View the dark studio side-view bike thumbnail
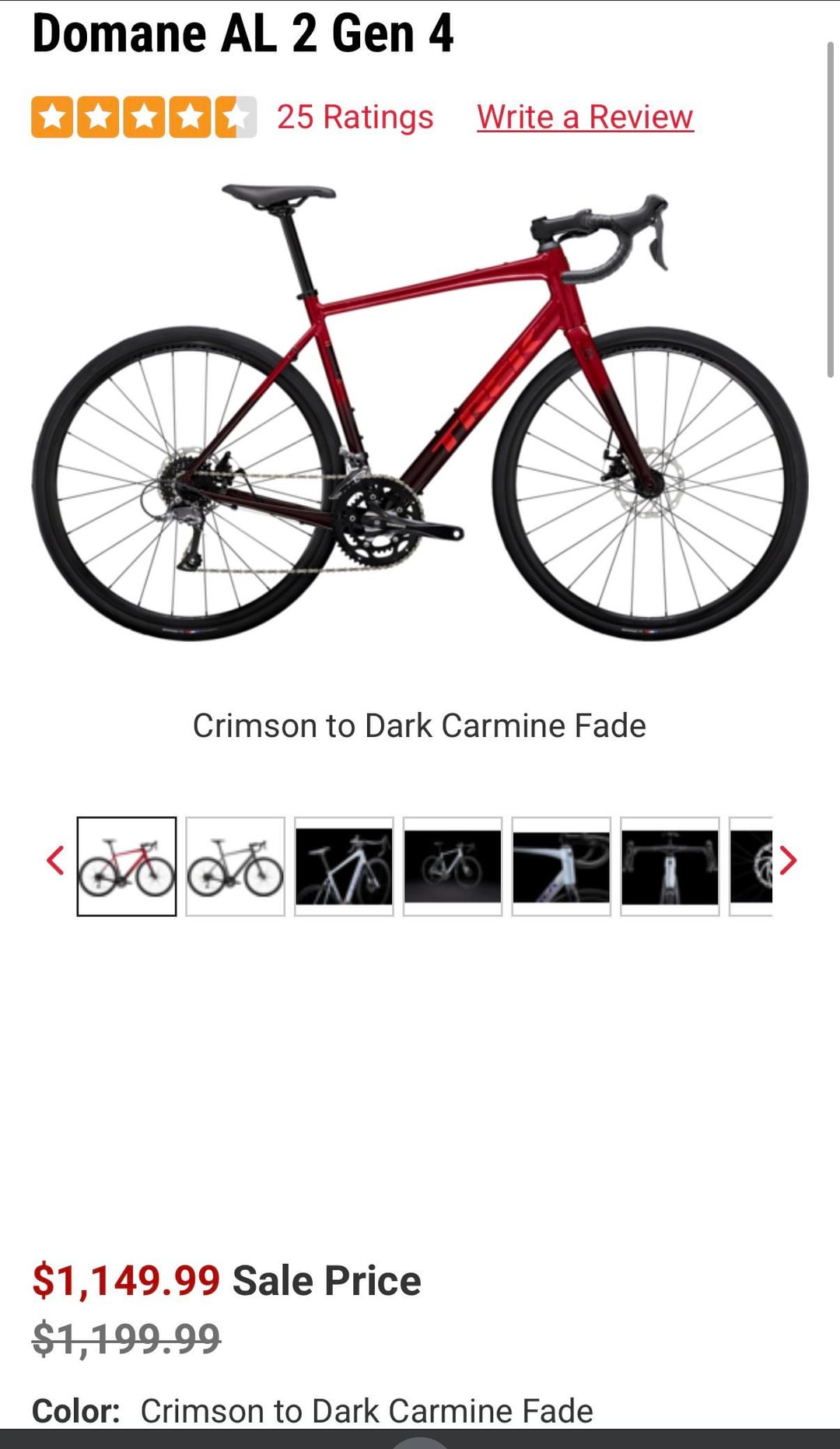The width and height of the screenshot is (840, 1449). pos(453,866)
